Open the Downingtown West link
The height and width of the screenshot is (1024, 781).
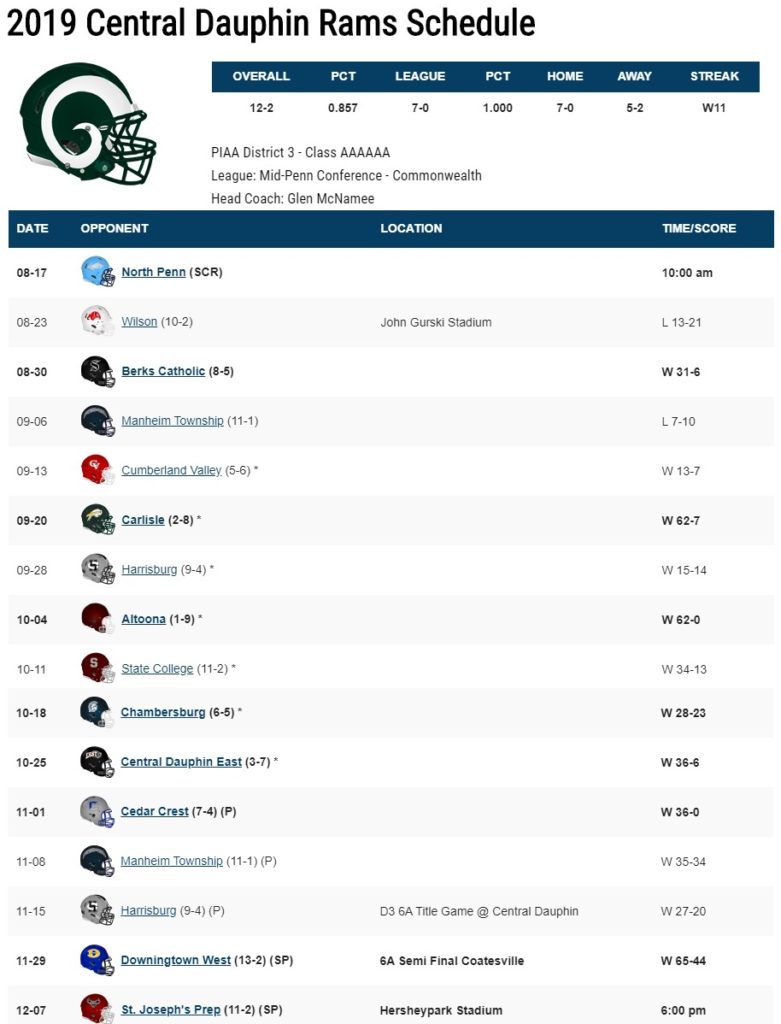tap(175, 960)
